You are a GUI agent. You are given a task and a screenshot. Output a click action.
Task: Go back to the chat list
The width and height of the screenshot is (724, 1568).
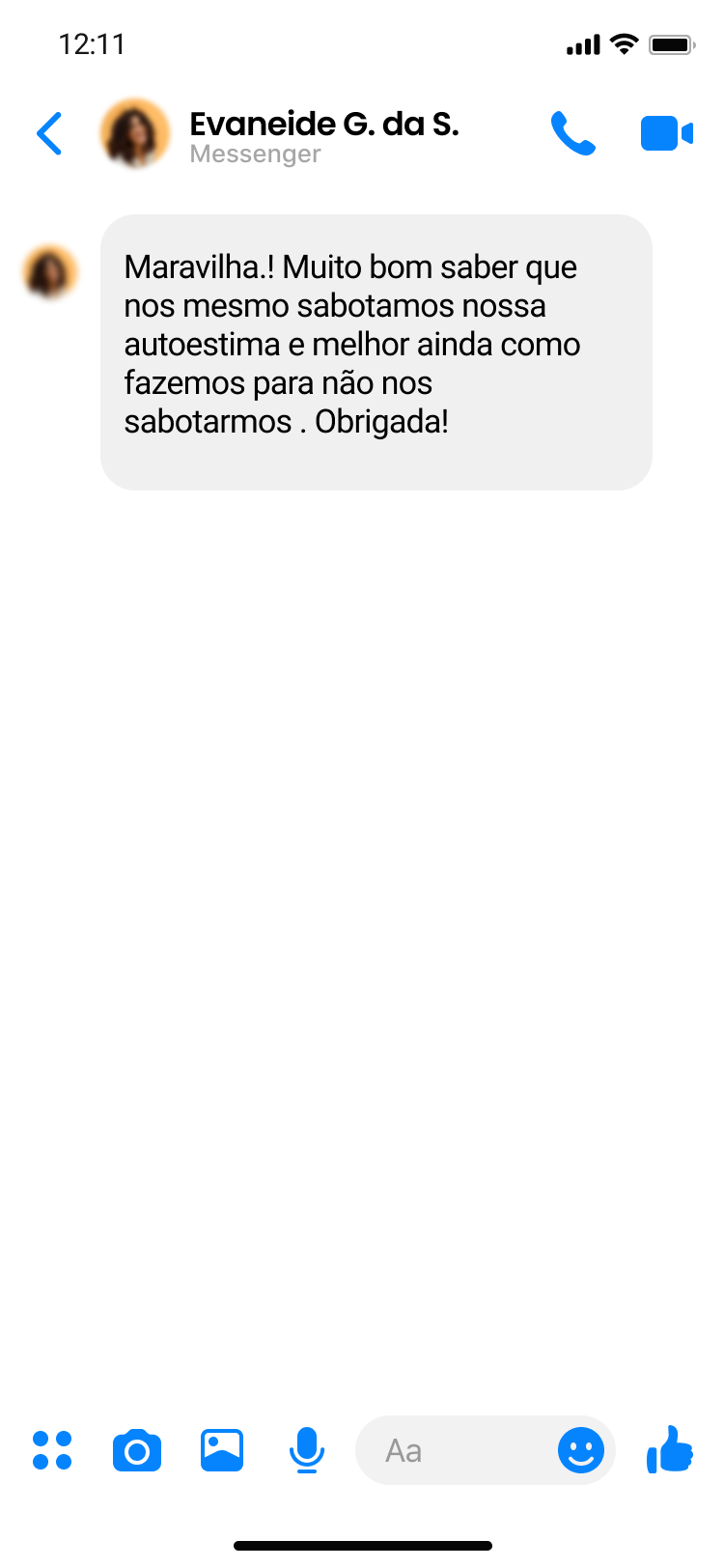click(x=50, y=133)
